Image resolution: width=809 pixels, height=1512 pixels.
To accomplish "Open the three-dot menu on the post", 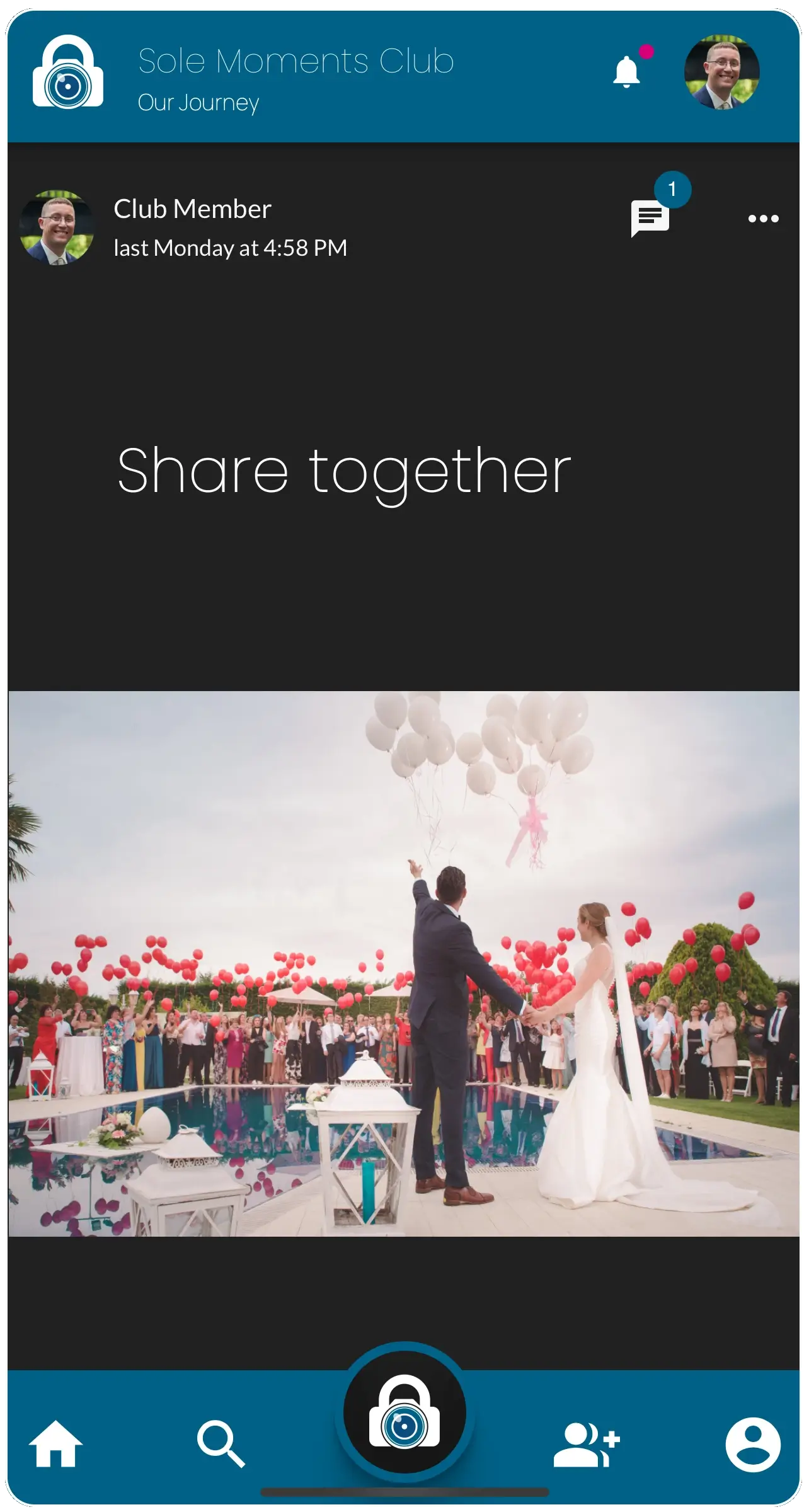I will [x=764, y=219].
